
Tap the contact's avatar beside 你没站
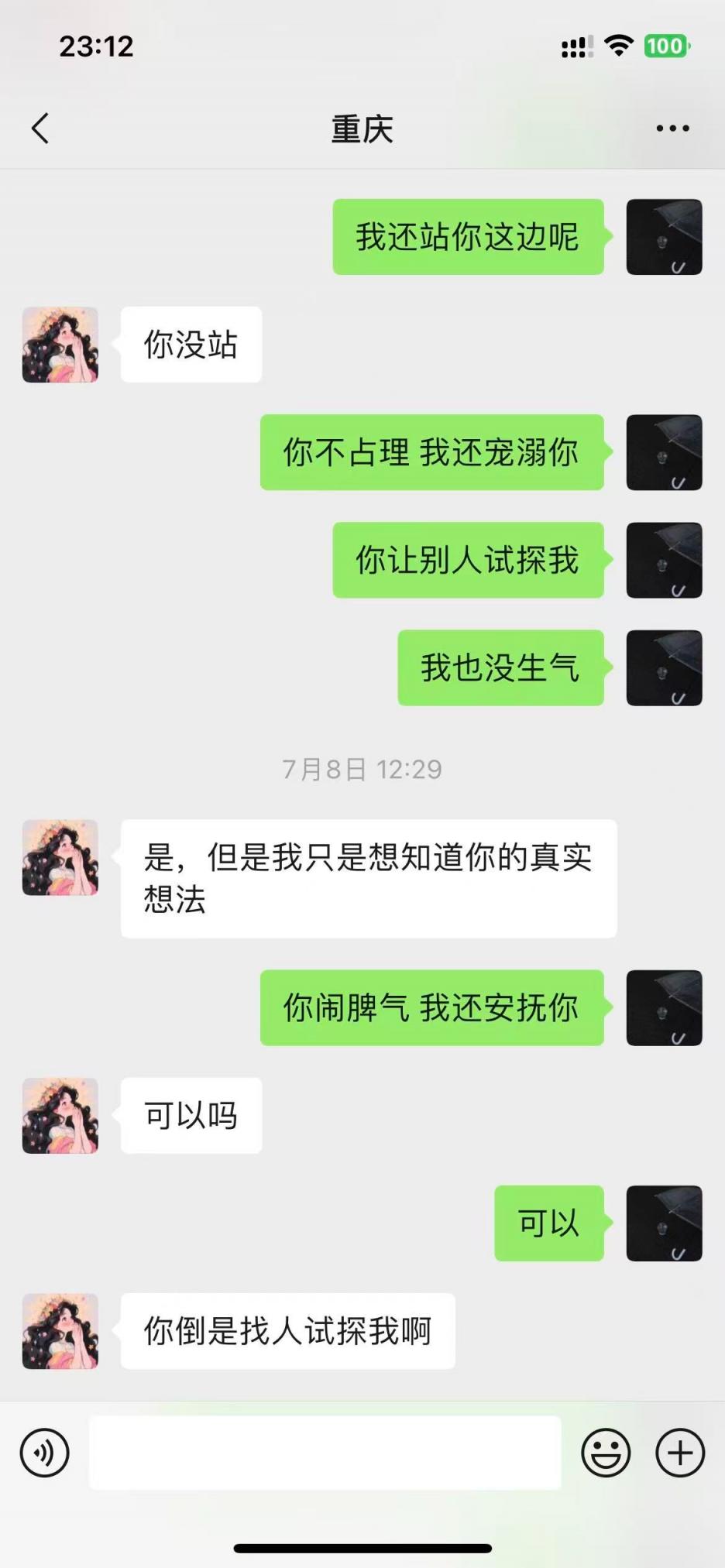pos(60,345)
